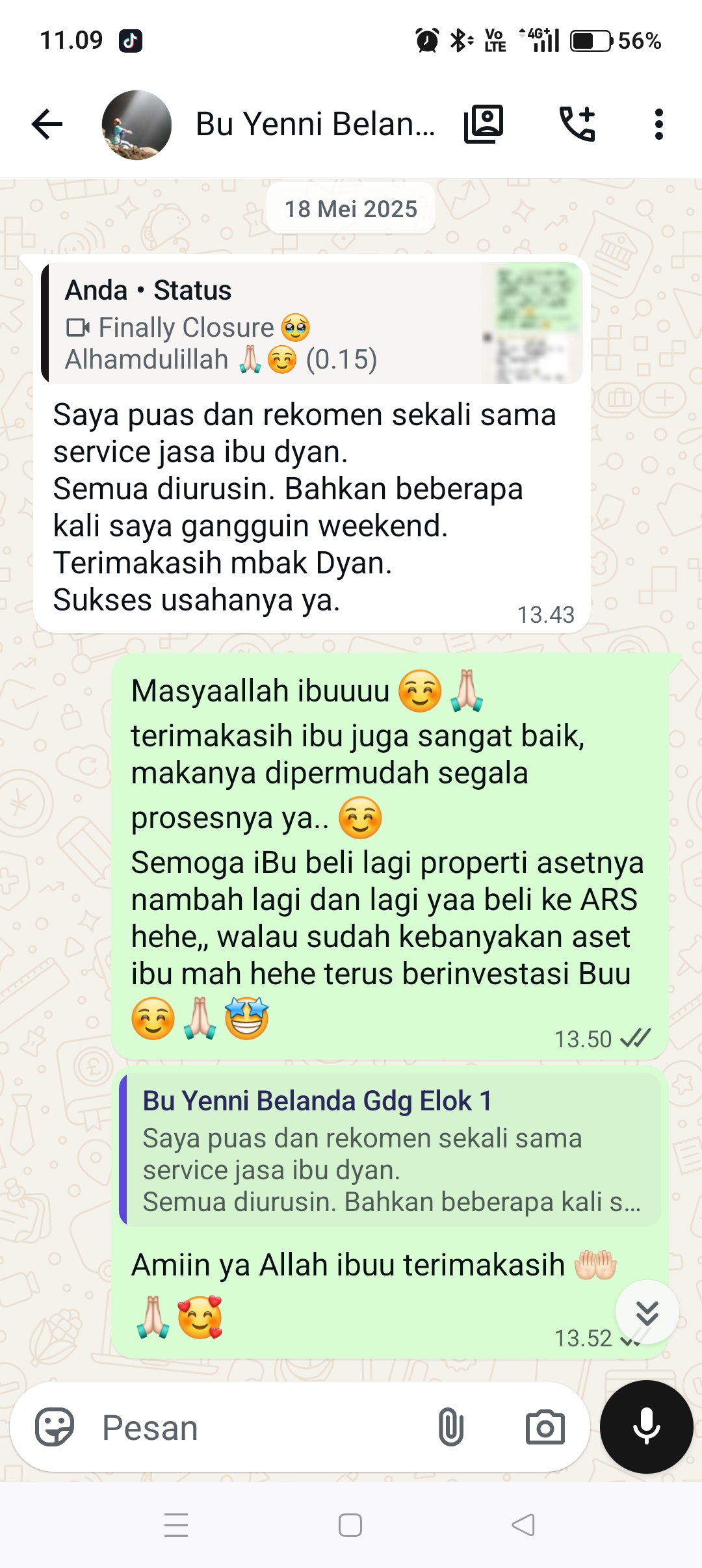Image resolution: width=702 pixels, height=1568 pixels.
Task: Open the three-dot overflow menu
Action: tap(658, 124)
